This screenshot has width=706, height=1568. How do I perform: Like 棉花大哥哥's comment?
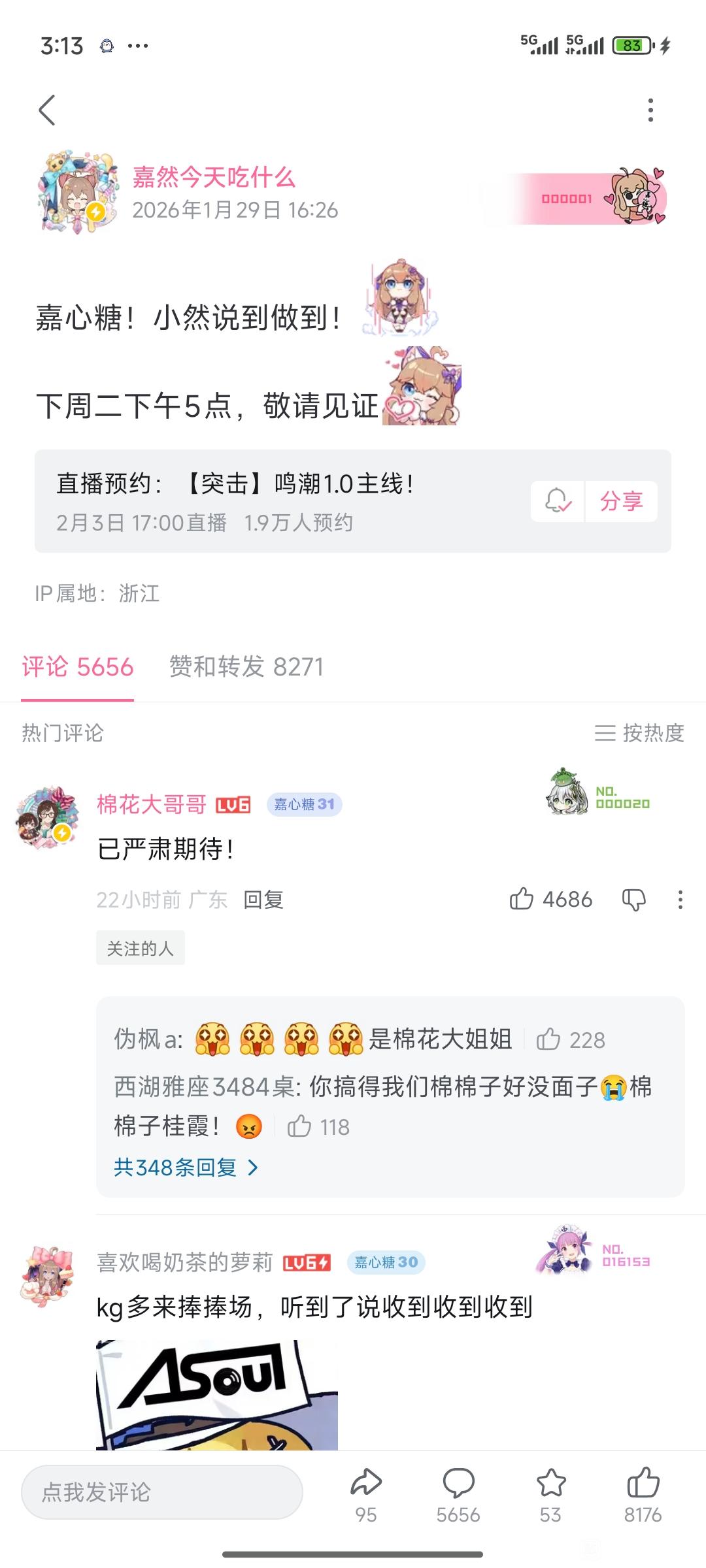click(522, 900)
